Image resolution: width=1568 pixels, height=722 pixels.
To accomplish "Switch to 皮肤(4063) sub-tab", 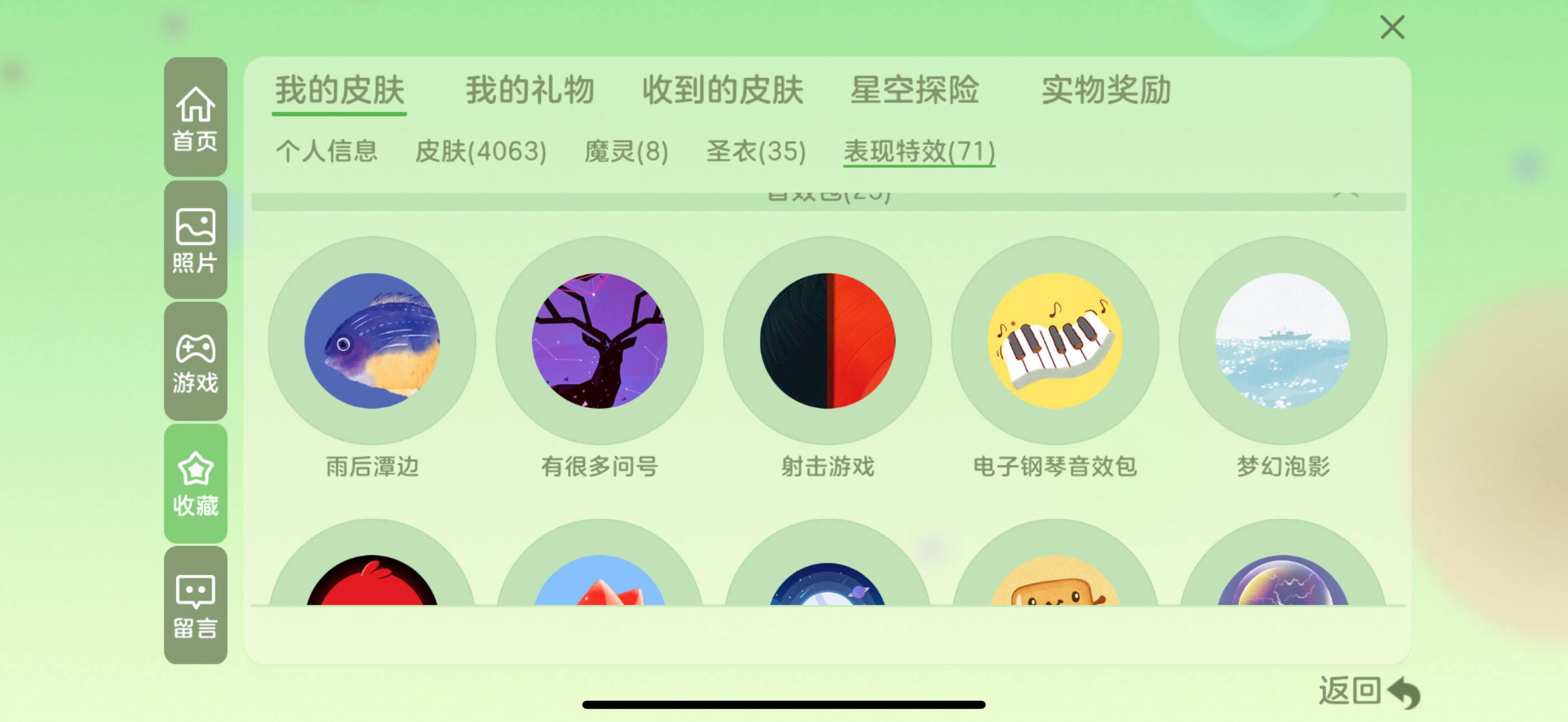I will pos(480,151).
